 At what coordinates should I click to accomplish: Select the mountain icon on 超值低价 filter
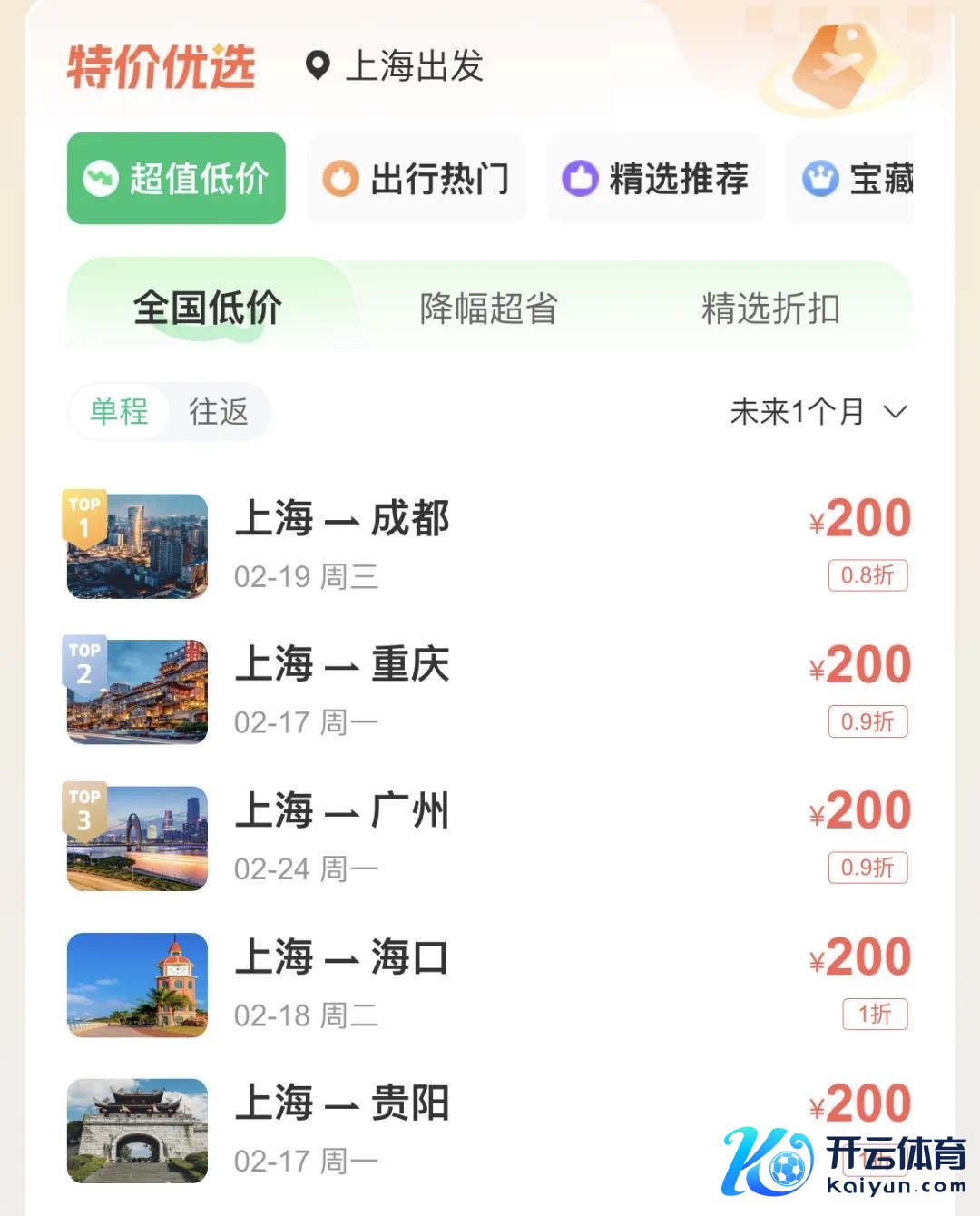click(102, 178)
